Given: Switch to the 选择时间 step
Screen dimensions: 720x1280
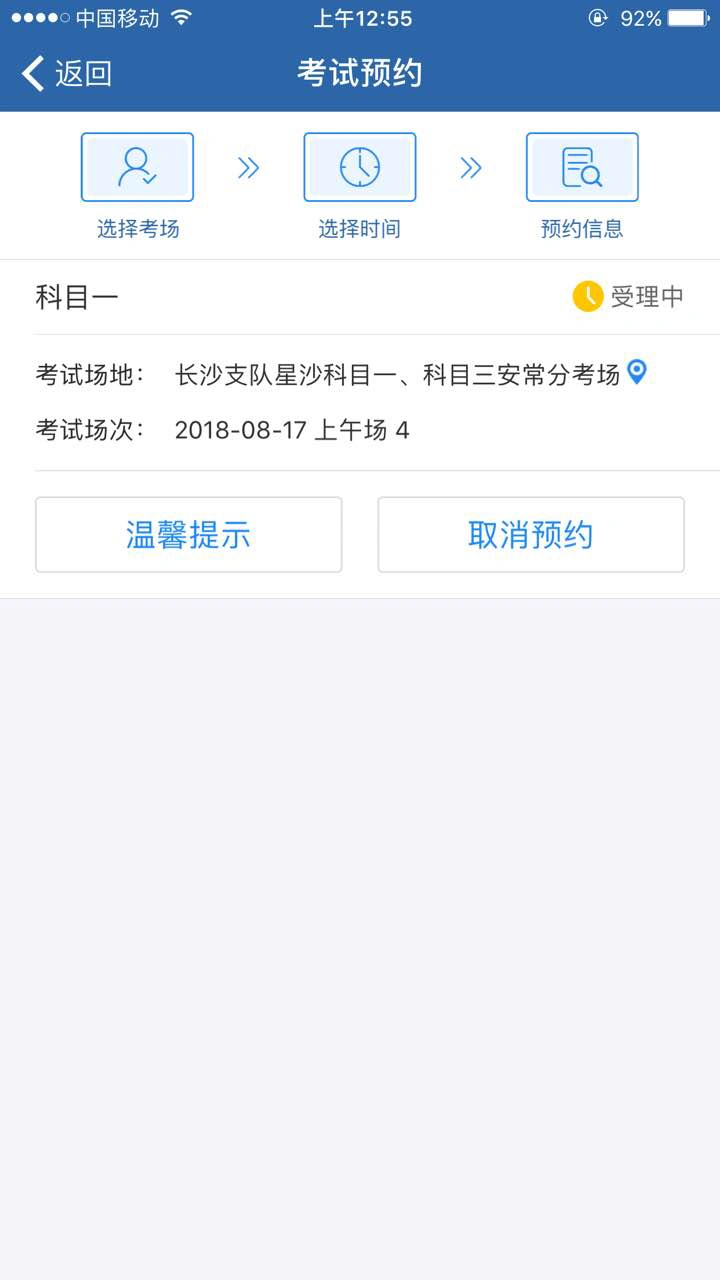Looking at the screenshot, I should pos(360,168).
